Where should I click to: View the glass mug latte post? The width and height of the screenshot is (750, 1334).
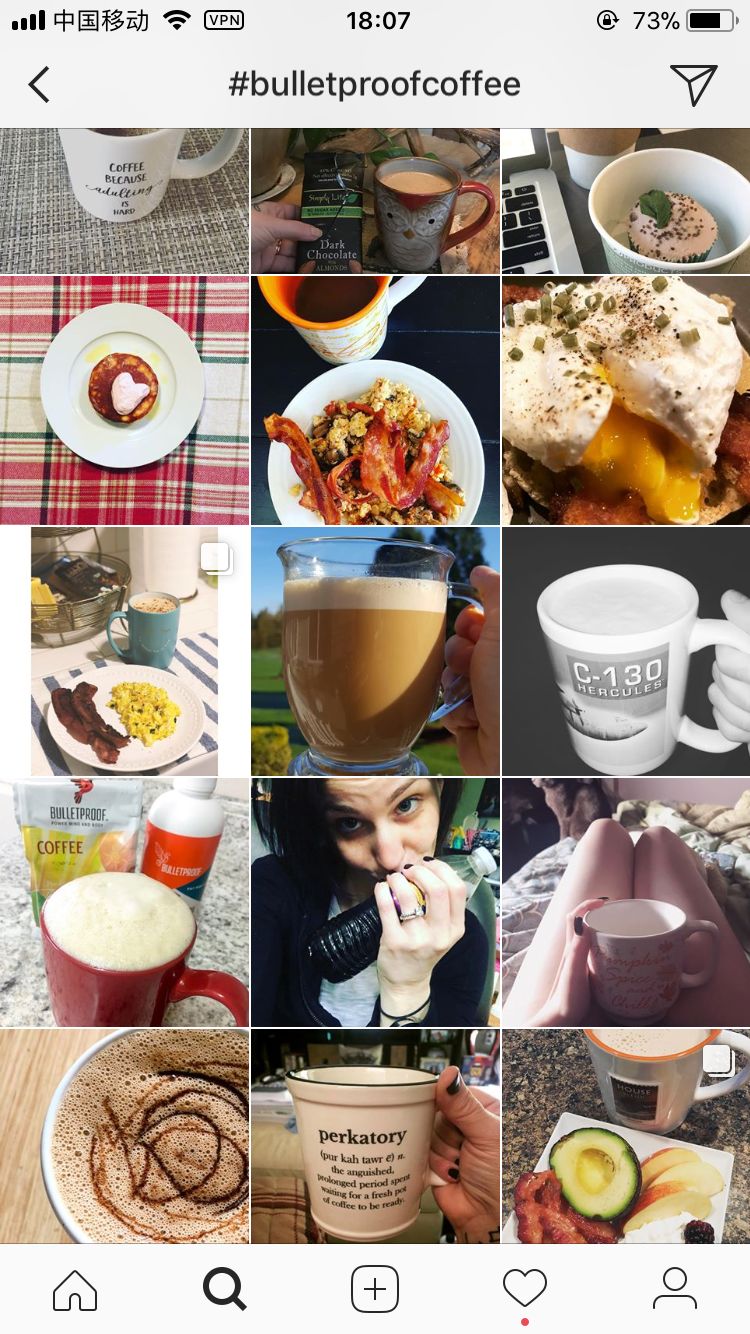coord(375,651)
